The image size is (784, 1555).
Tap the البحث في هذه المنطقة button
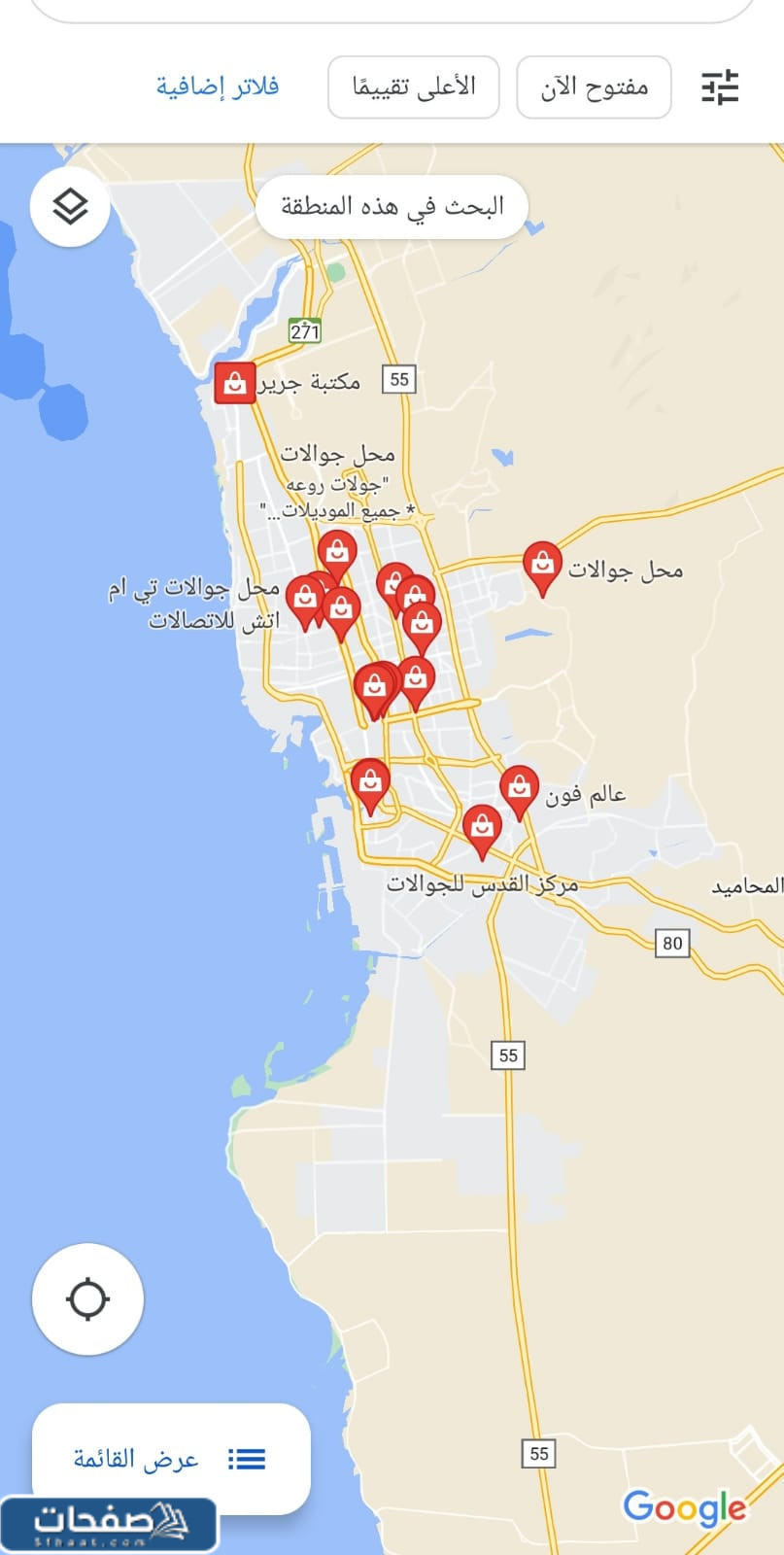pos(392,206)
